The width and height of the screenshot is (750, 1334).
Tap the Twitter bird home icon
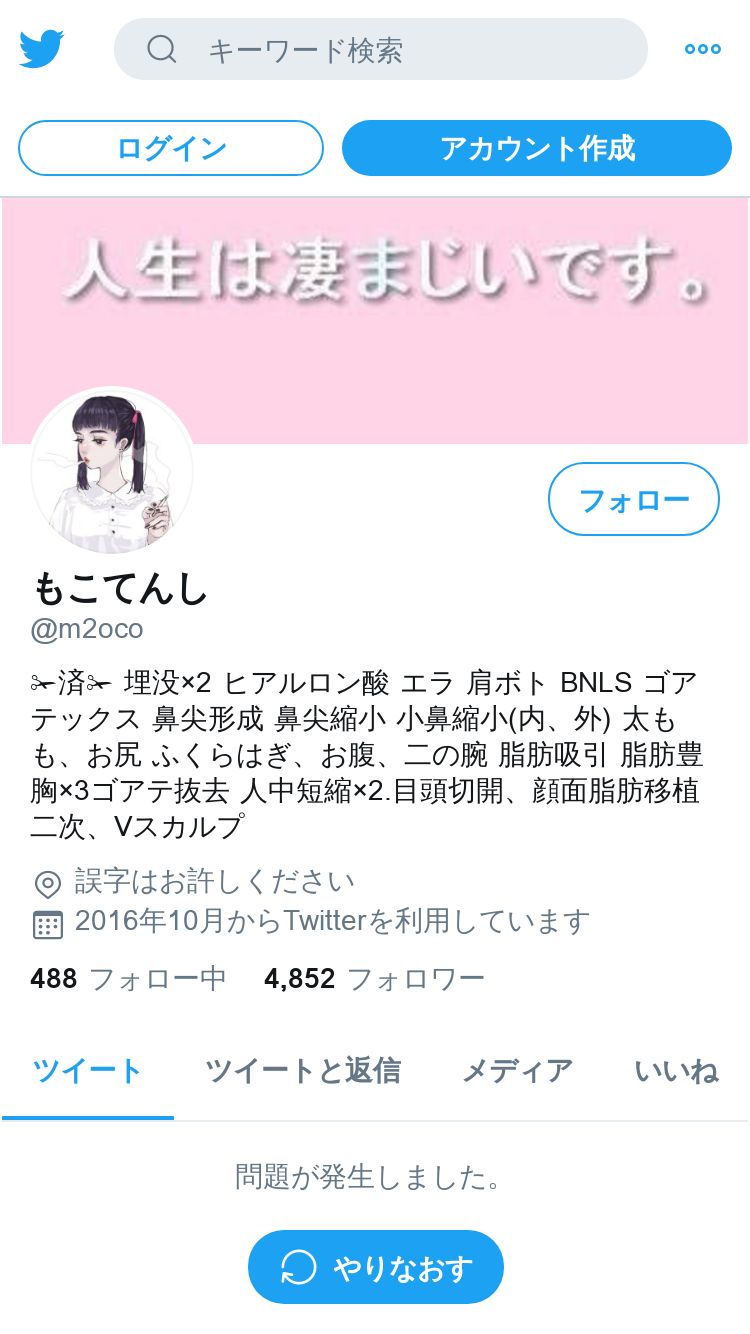(42, 48)
